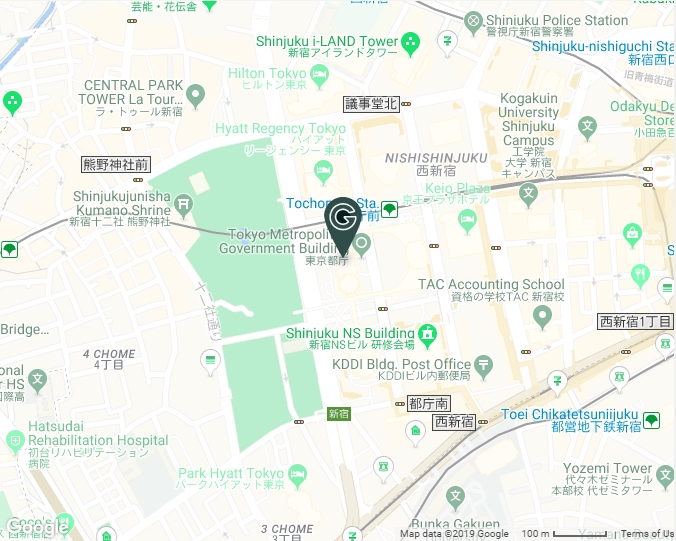Viewport: 676px width, 541px height.
Task: Open Shinjuku NS Building place marker
Action: tap(428, 332)
